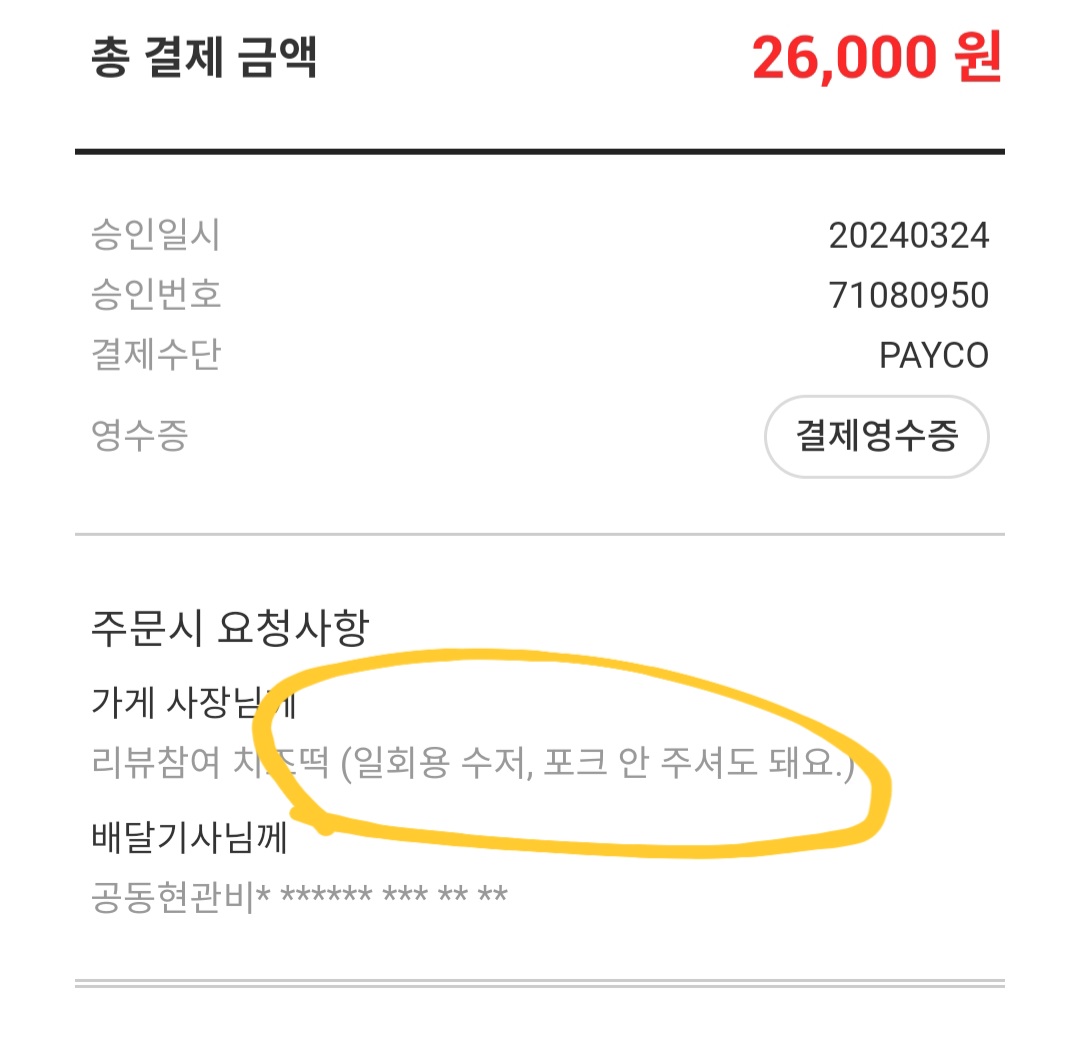The height and width of the screenshot is (1049, 1080).
Task: Open the 결제영수증 payment receipt
Action: (876, 437)
